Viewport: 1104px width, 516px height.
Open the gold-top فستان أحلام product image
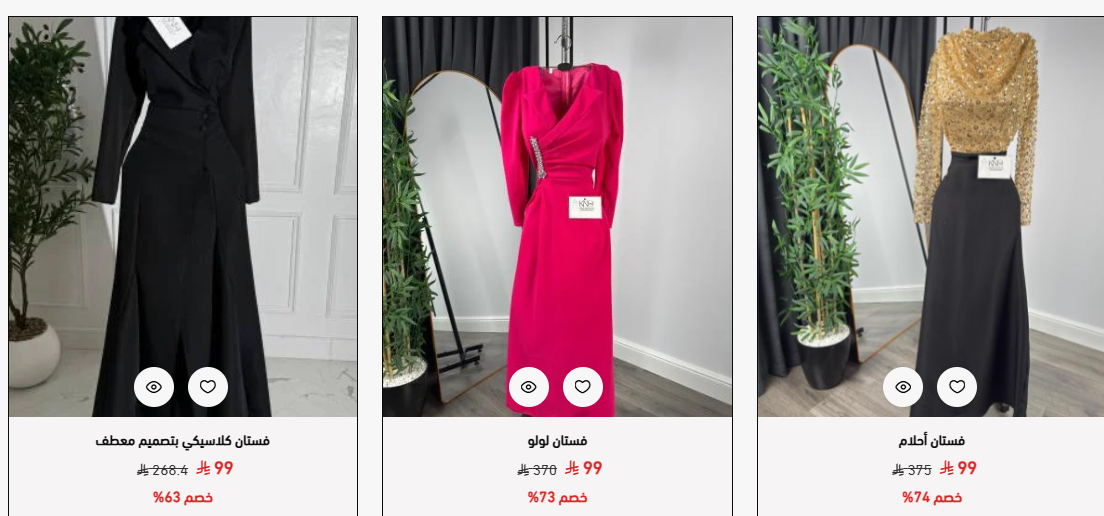click(x=931, y=200)
